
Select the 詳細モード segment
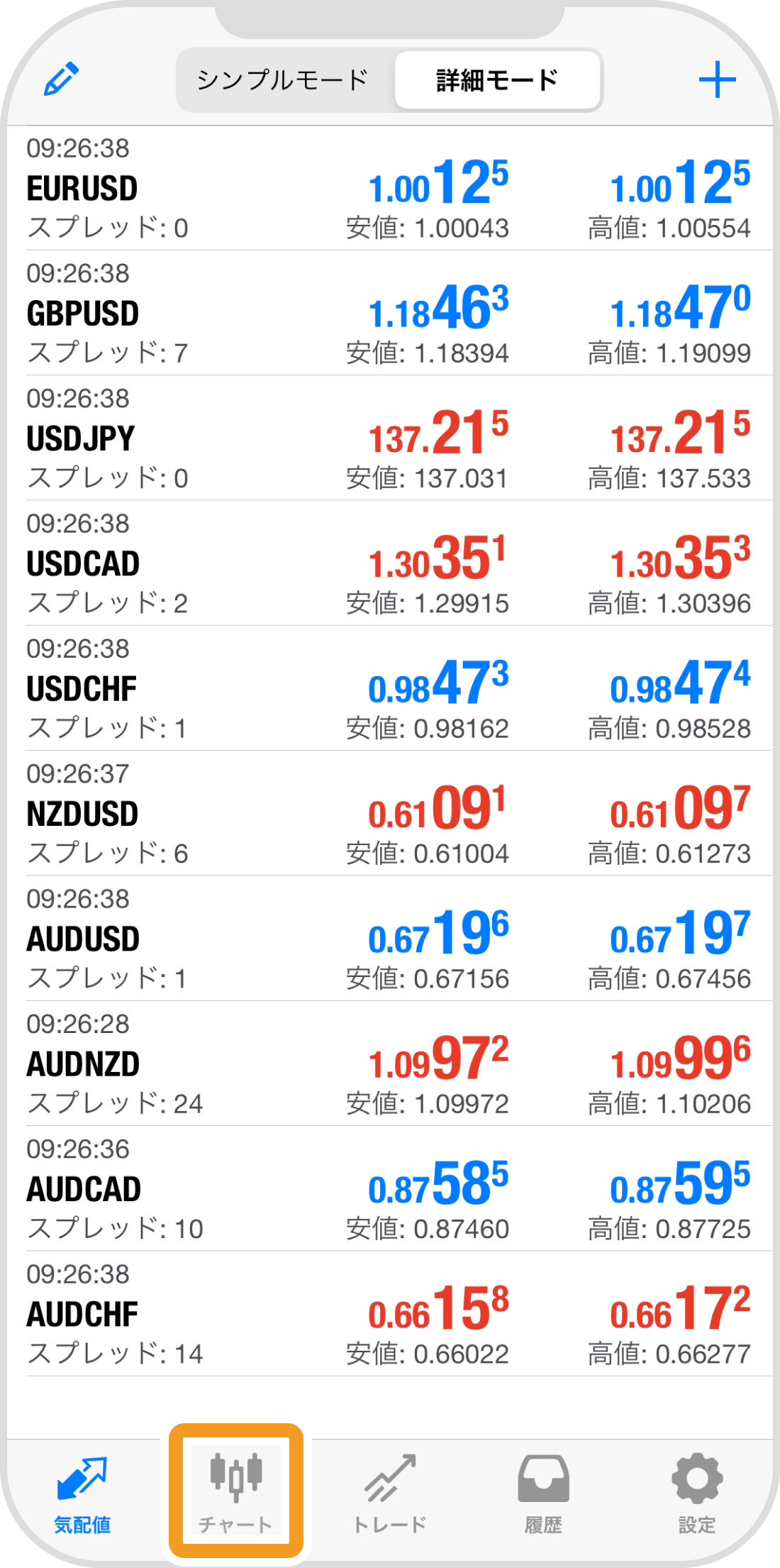pos(497,80)
